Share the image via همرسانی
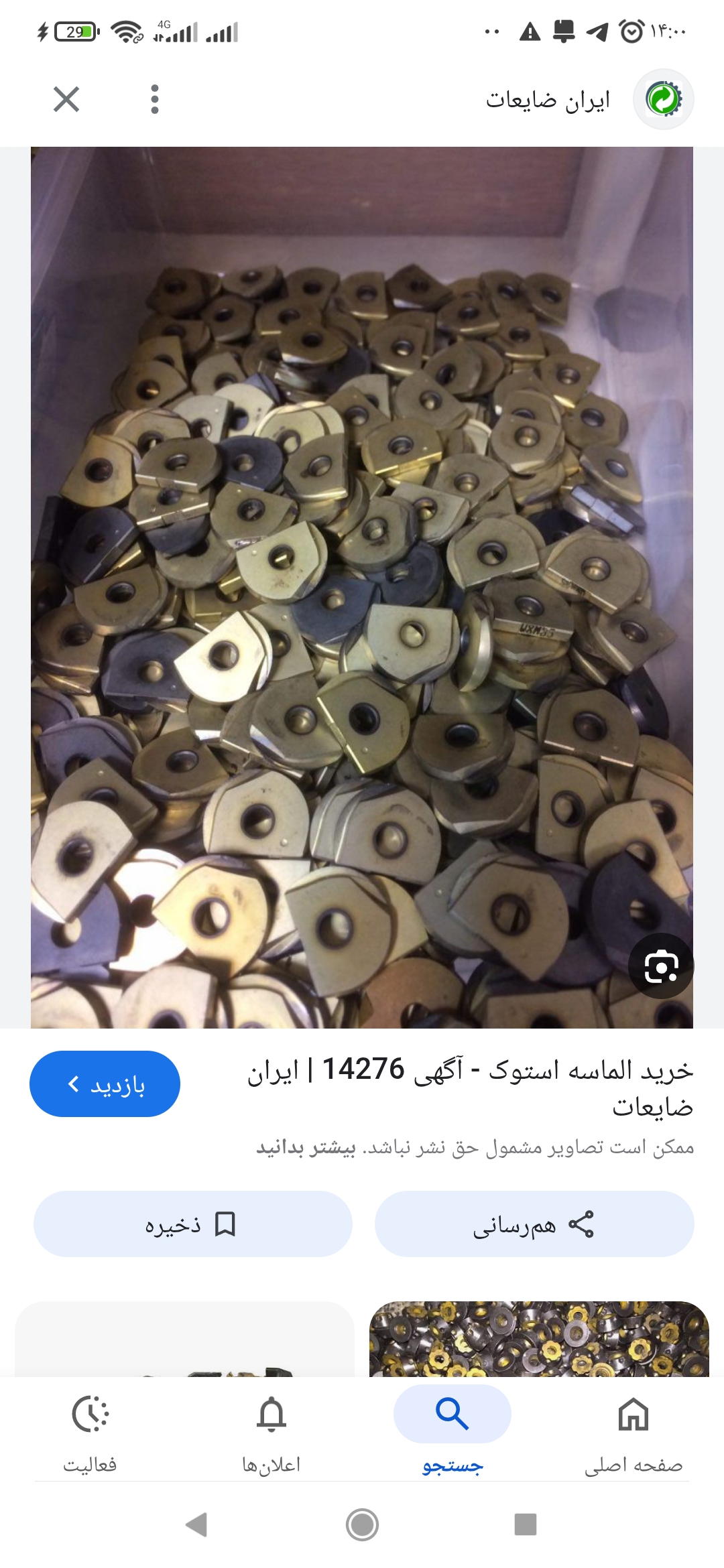 pyautogui.click(x=534, y=1224)
